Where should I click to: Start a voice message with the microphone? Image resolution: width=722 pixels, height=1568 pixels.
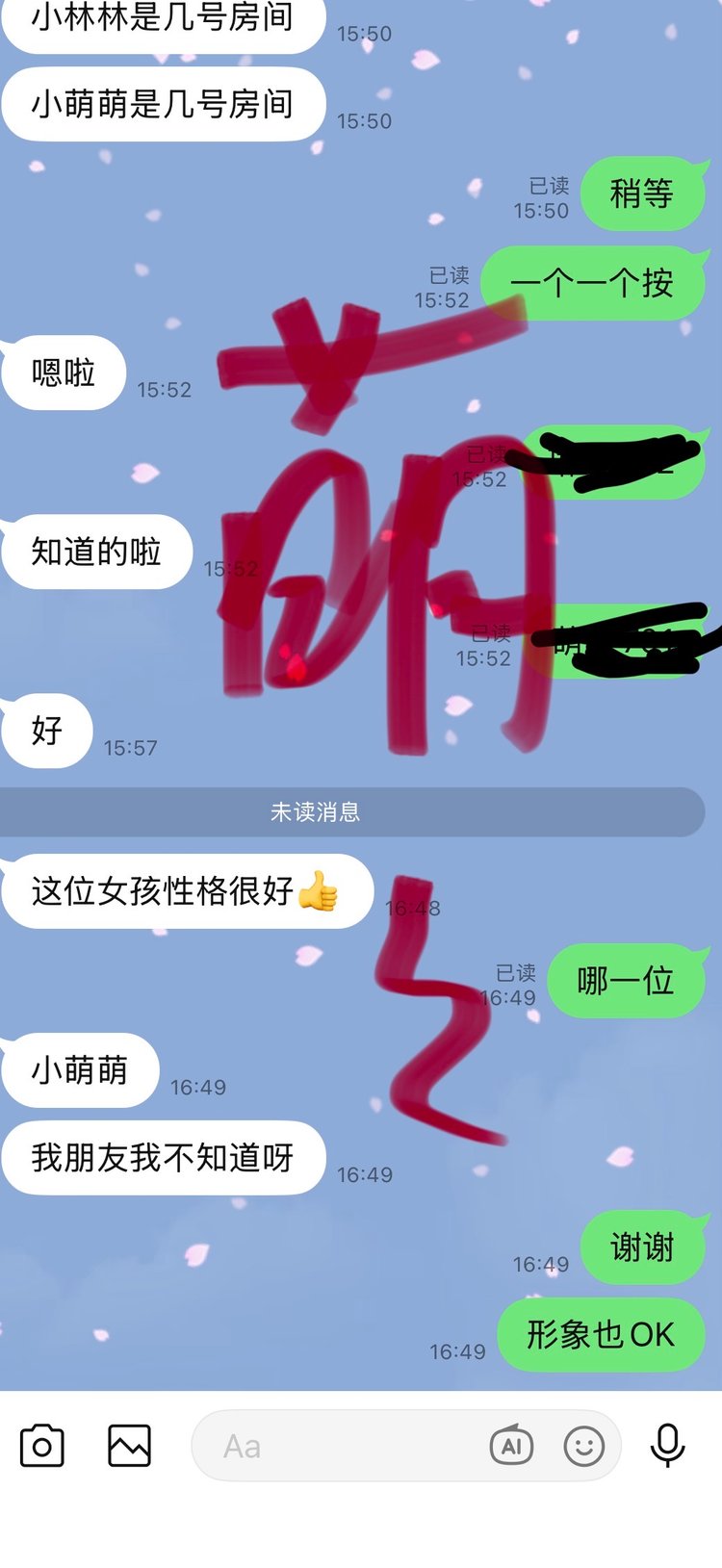pyautogui.click(x=667, y=1446)
